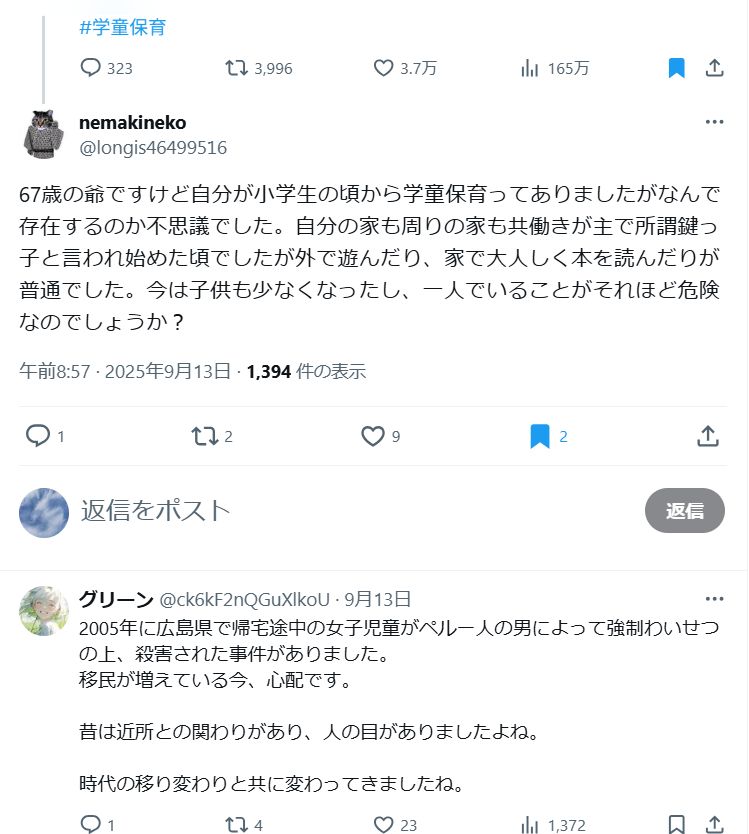
Task: Open overflow menu on グリーン's reply
Action: [714, 599]
